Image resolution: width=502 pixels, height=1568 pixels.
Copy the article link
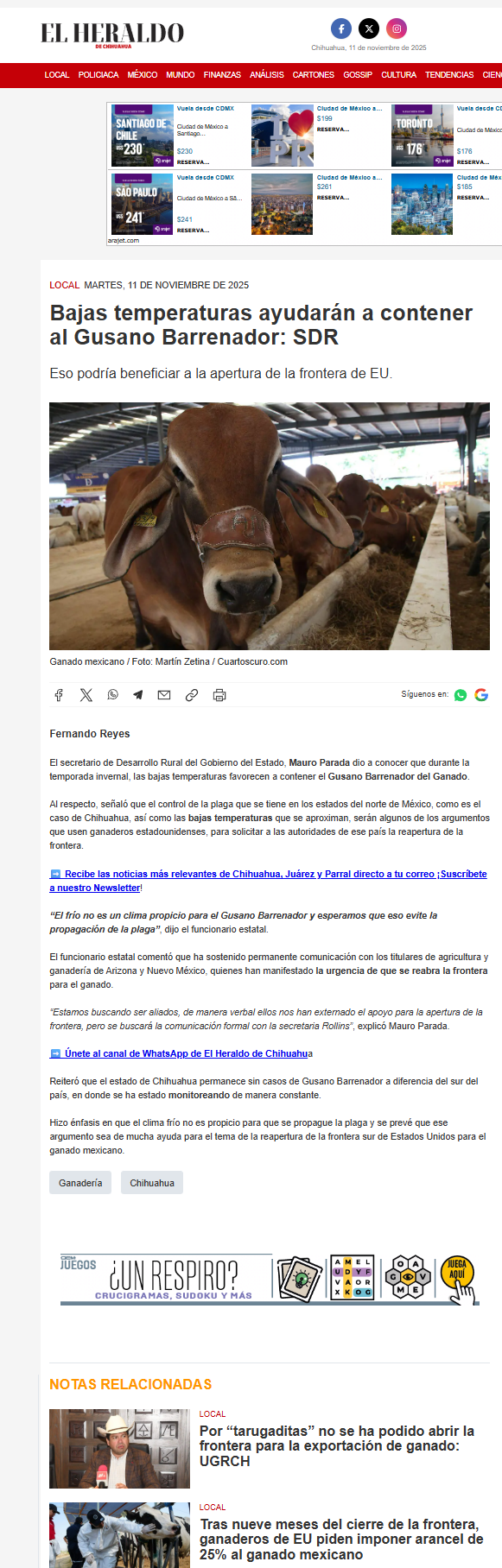click(192, 695)
